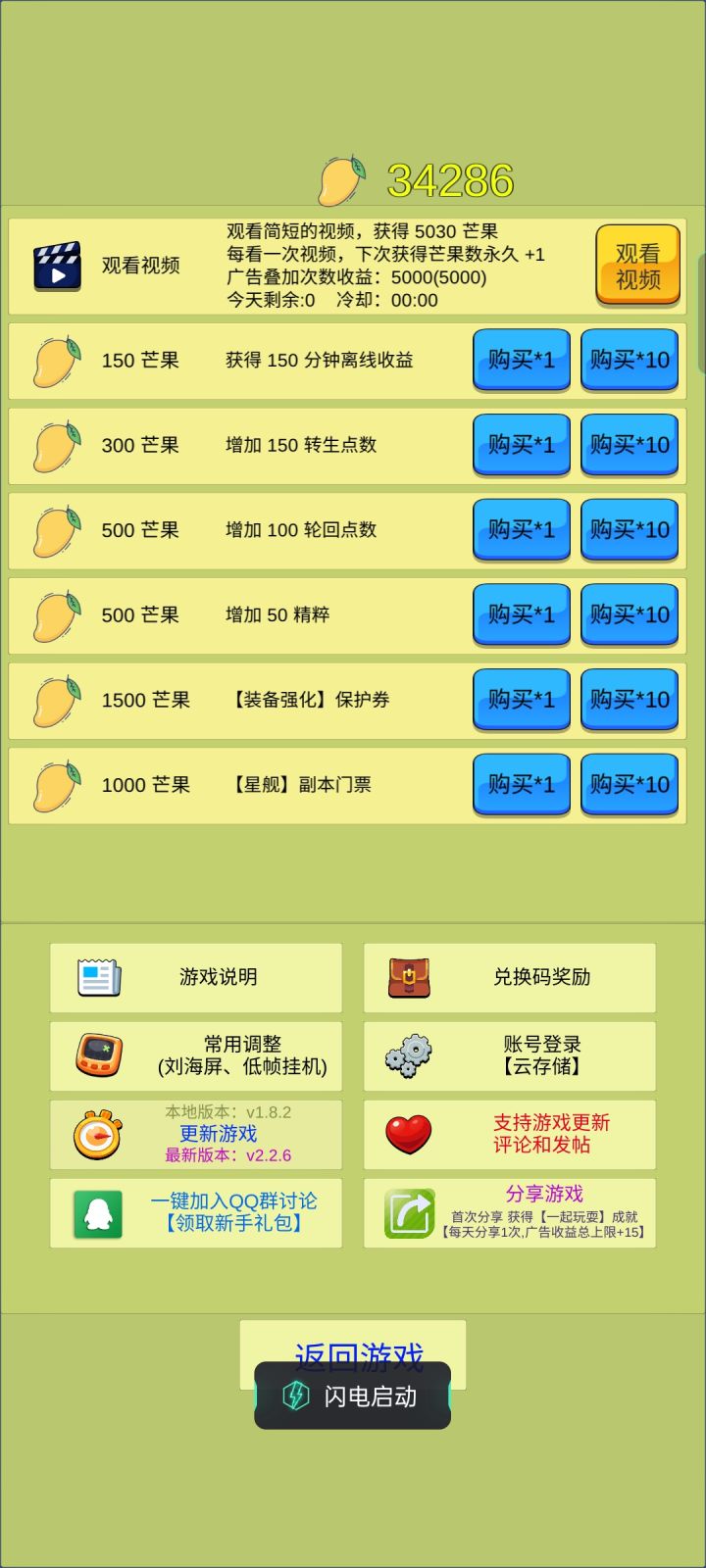Click the QQ penguin icon
The width and height of the screenshot is (706, 1568).
pyautogui.click(x=96, y=1213)
